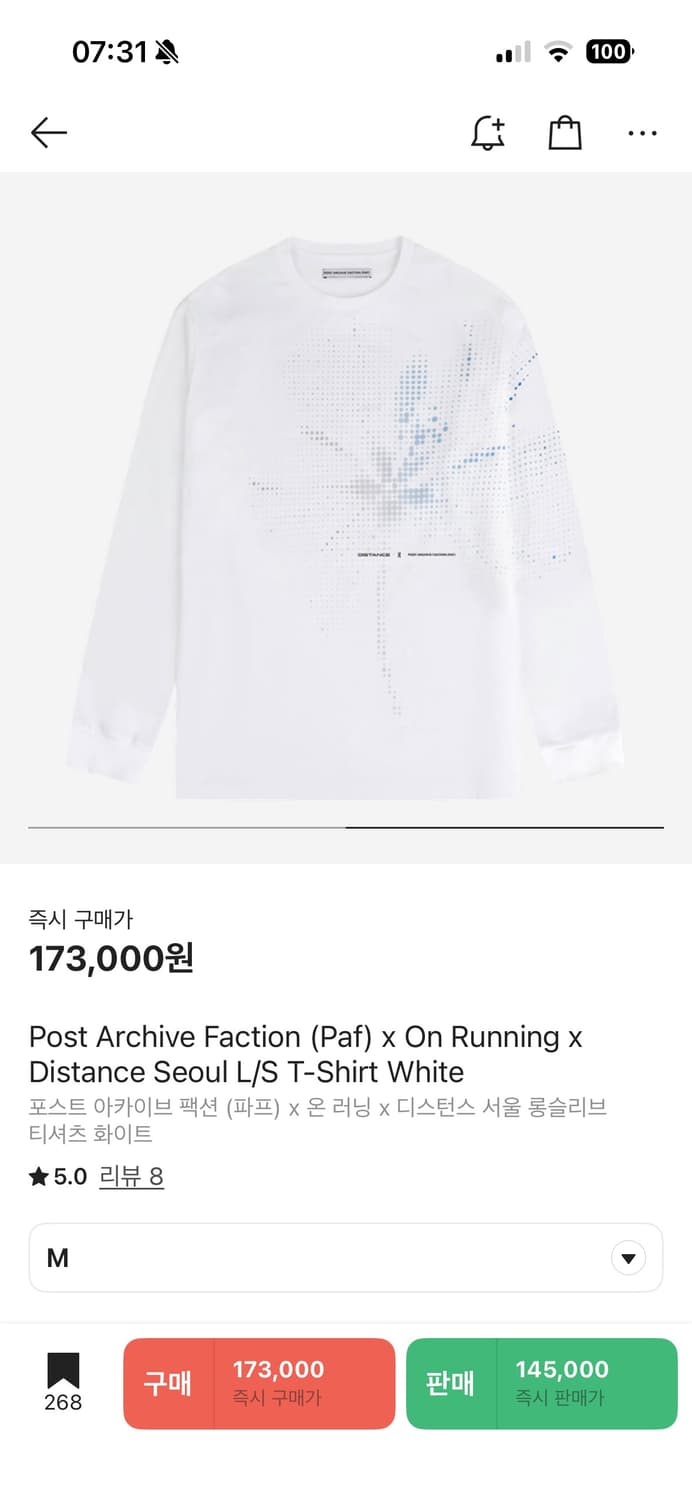Open the shopping bag
Image resolution: width=692 pixels, height=1500 pixels.
[565, 132]
